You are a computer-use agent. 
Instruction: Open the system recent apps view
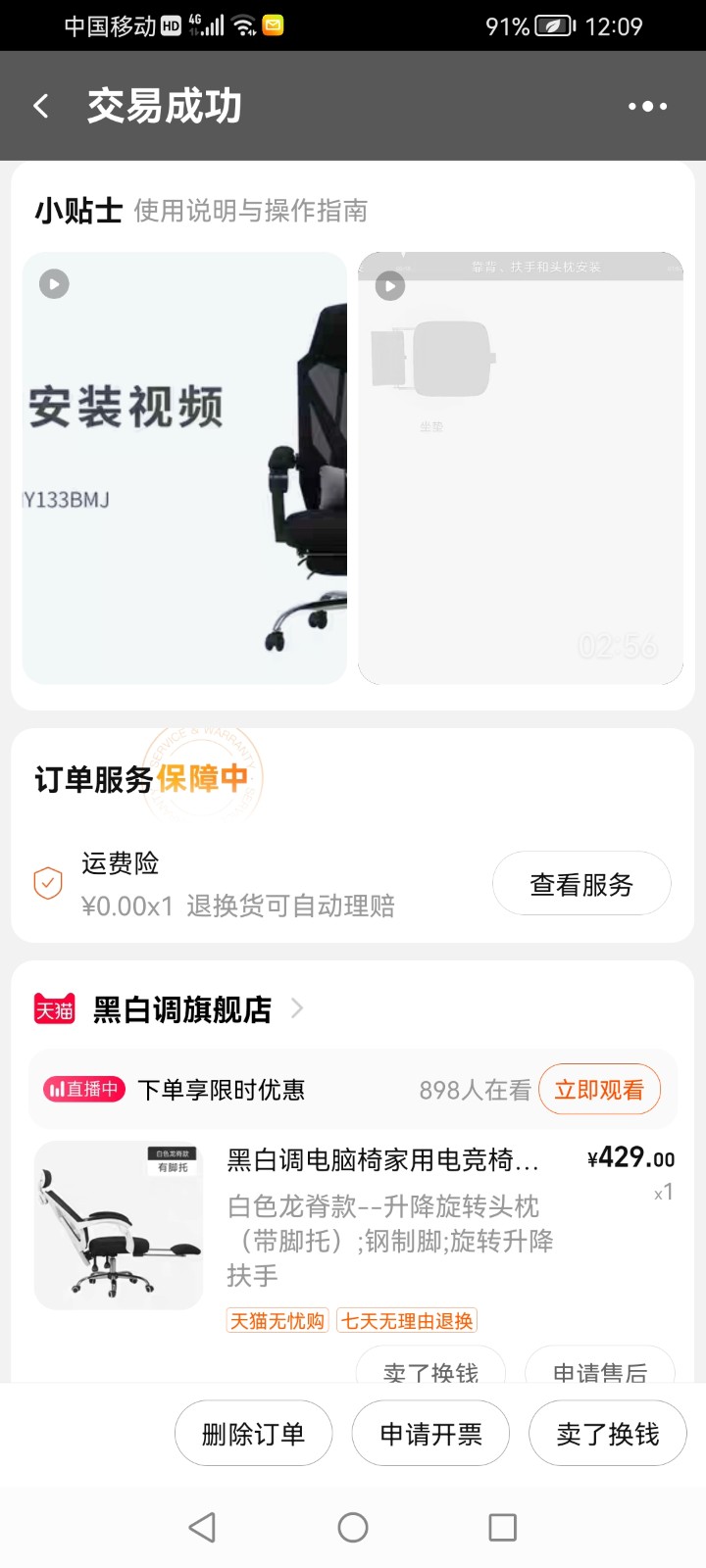[x=502, y=1527]
